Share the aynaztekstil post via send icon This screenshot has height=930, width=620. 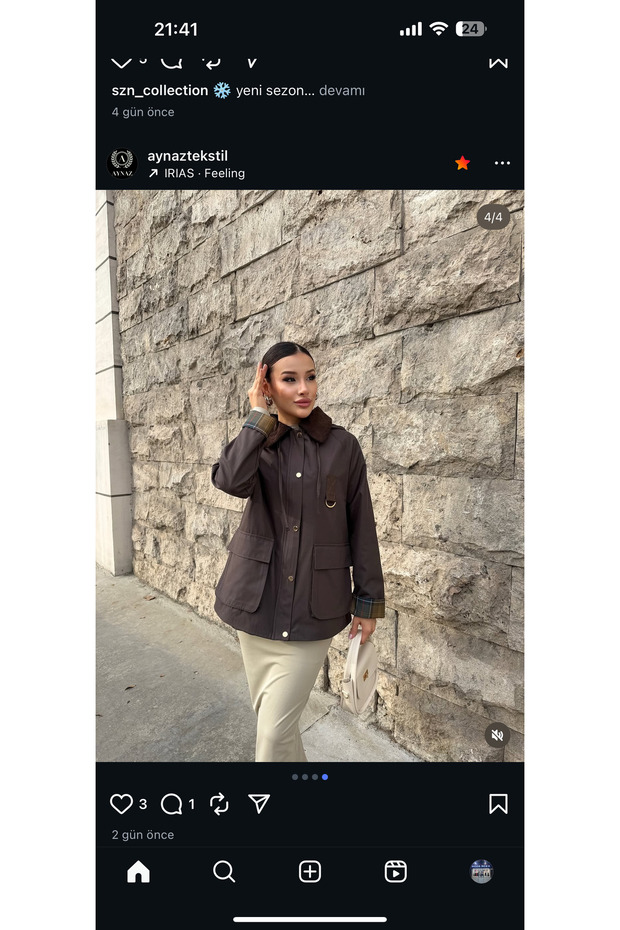click(259, 804)
